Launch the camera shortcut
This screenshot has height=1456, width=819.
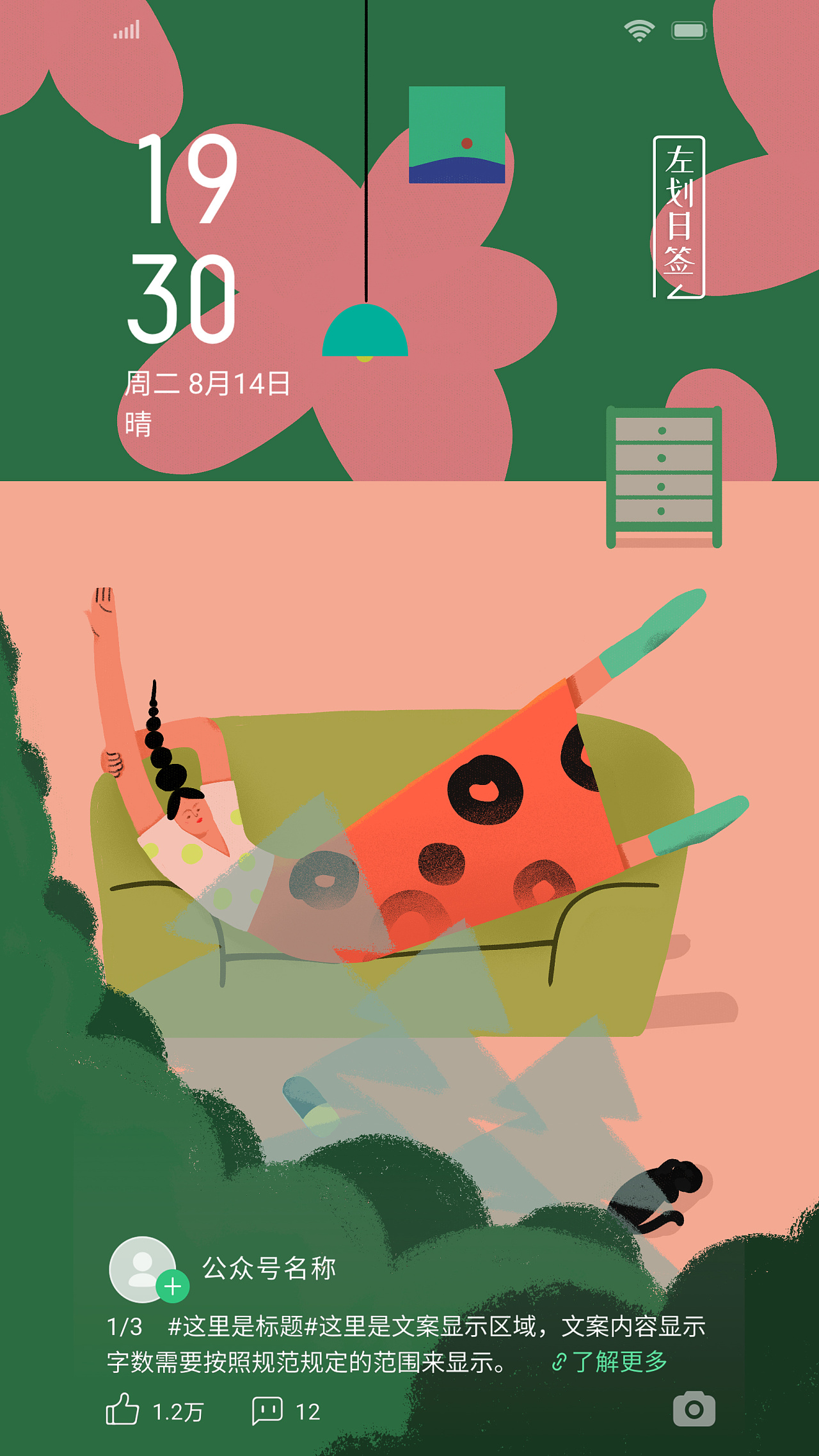pos(694,1409)
